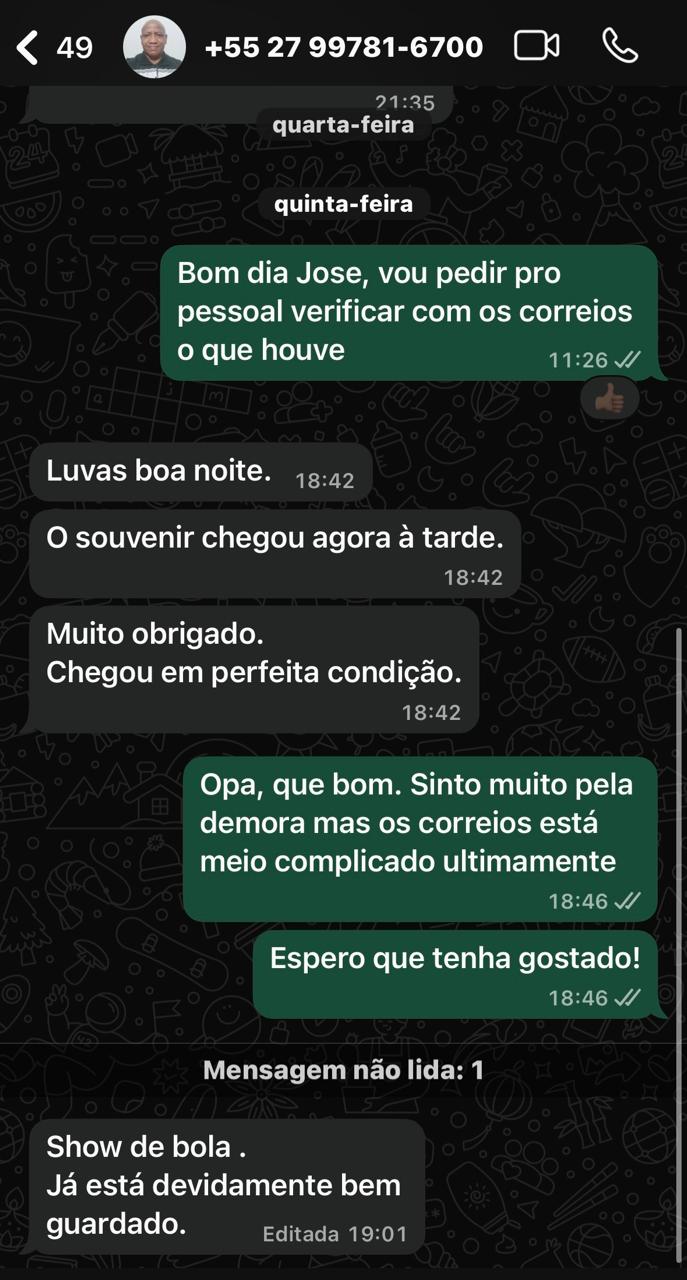
Task: Open contact info for +55 27 99781-6700
Action: [343, 47]
